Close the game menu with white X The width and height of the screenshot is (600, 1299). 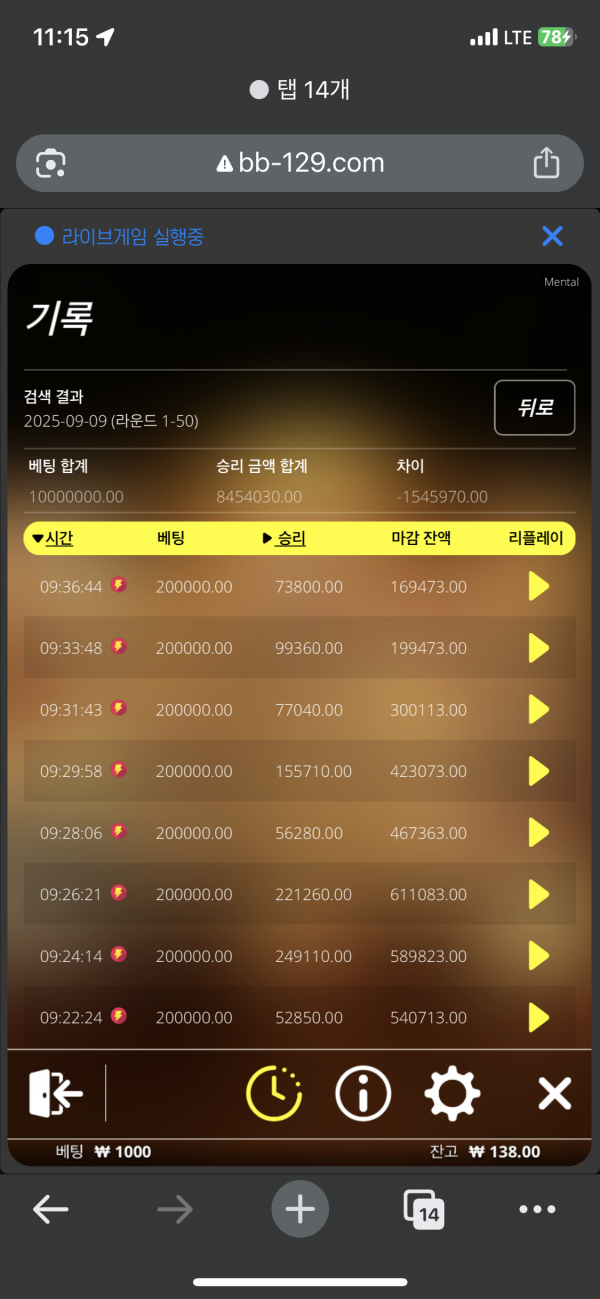554,1093
